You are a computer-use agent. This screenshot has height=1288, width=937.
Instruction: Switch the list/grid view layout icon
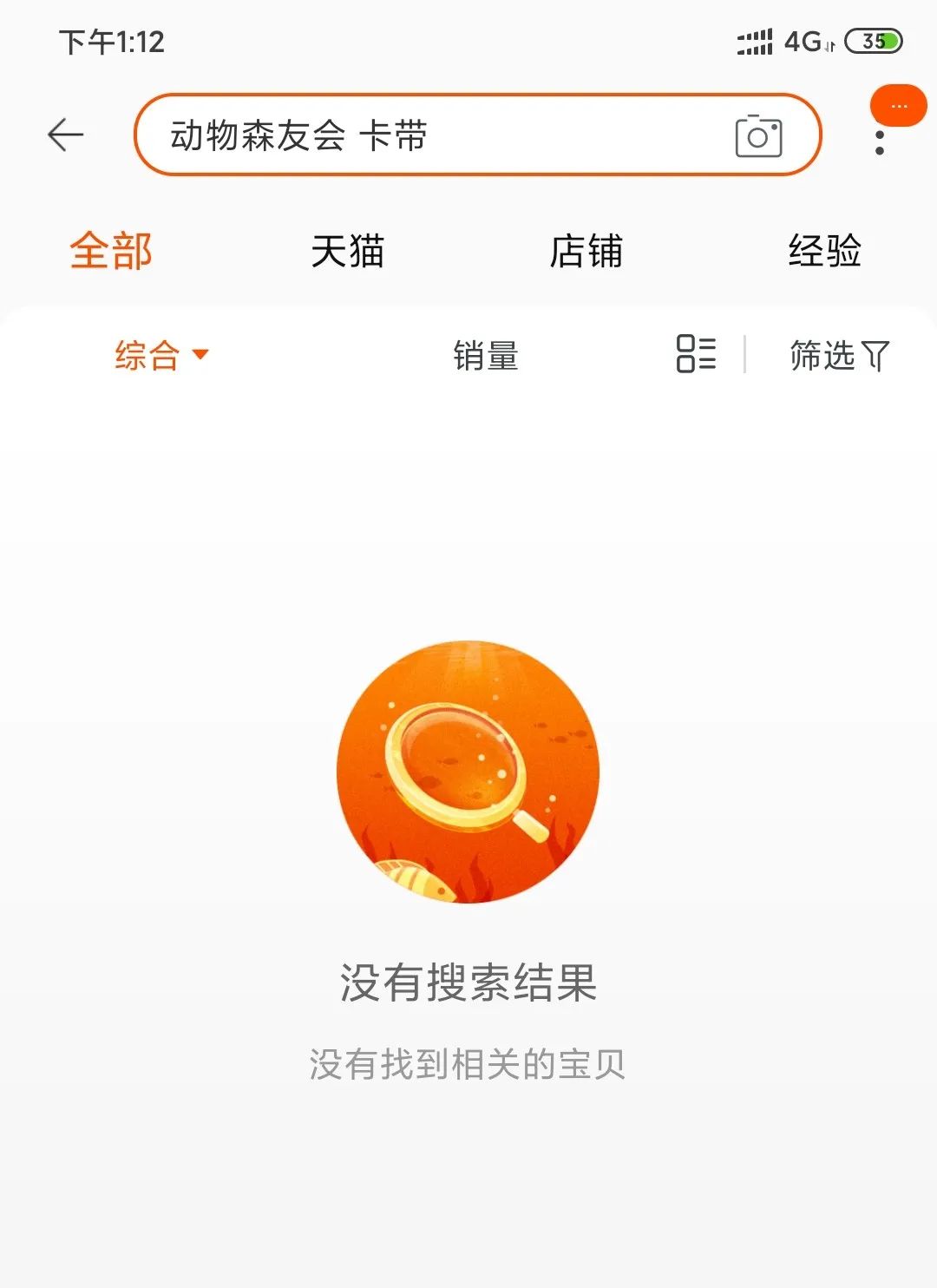coord(694,353)
